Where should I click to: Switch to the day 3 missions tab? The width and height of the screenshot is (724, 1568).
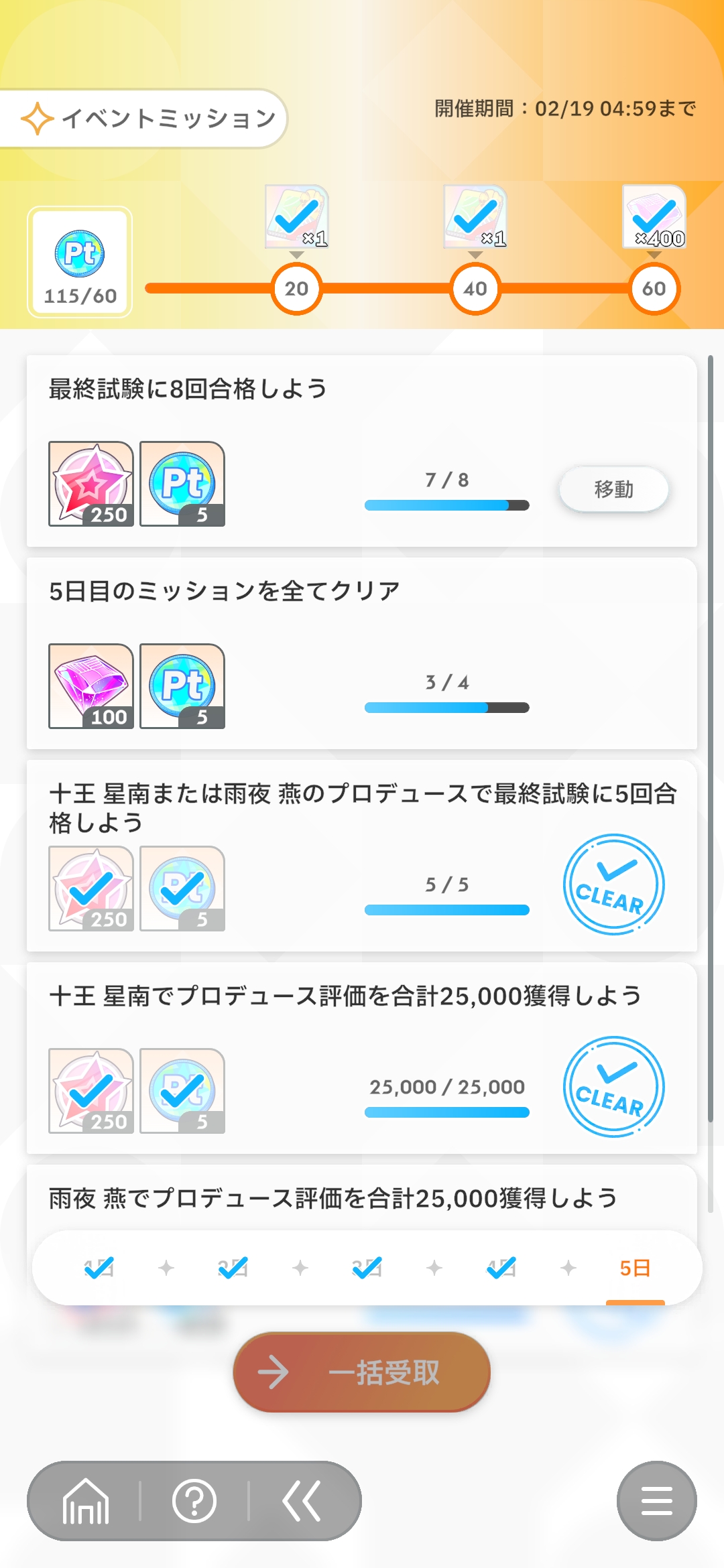(367, 1268)
